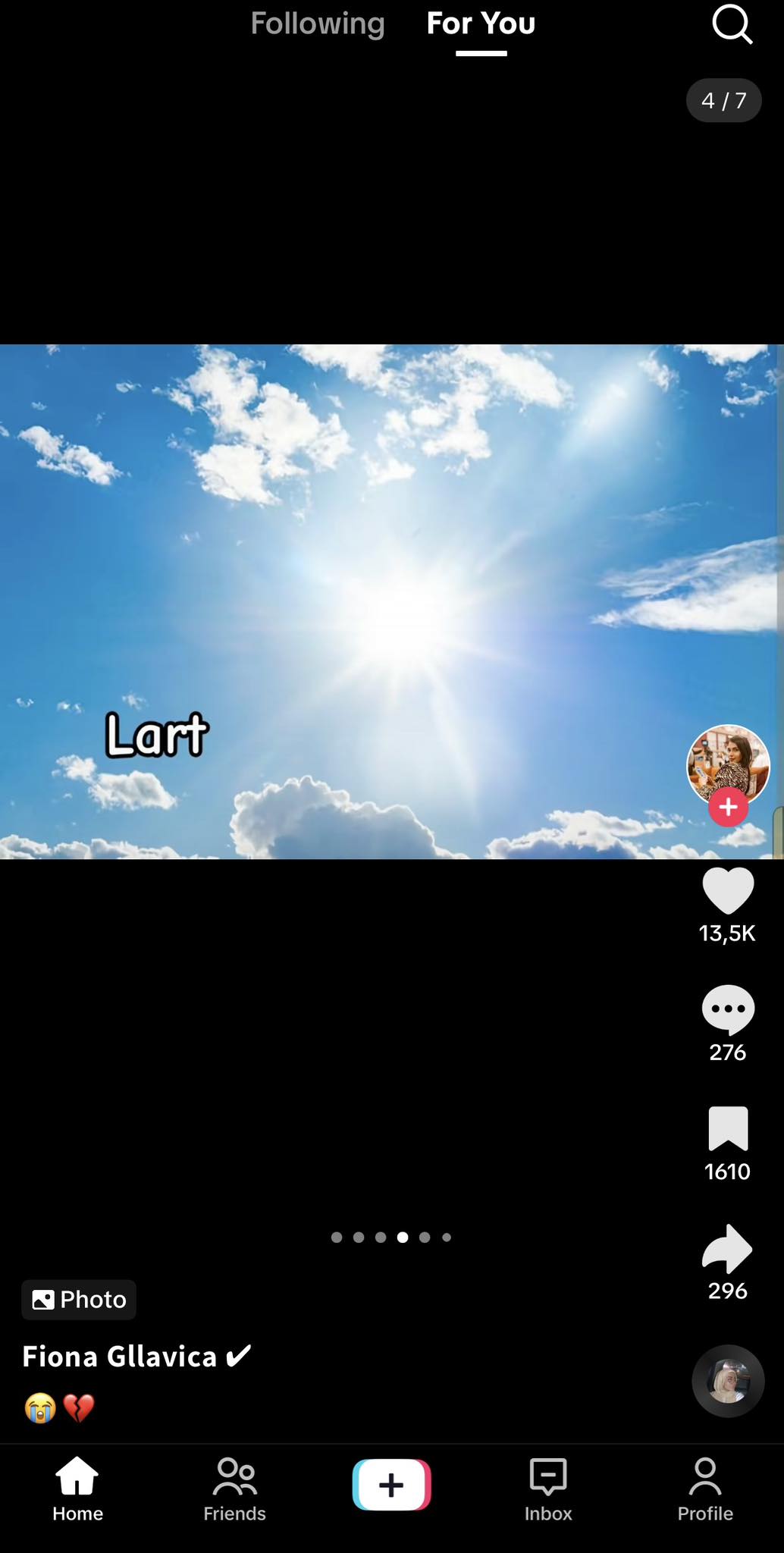Open the comments on this post
Image resolution: width=784 pixels, height=1553 pixels.
pyautogui.click(x=728, y=1009)
